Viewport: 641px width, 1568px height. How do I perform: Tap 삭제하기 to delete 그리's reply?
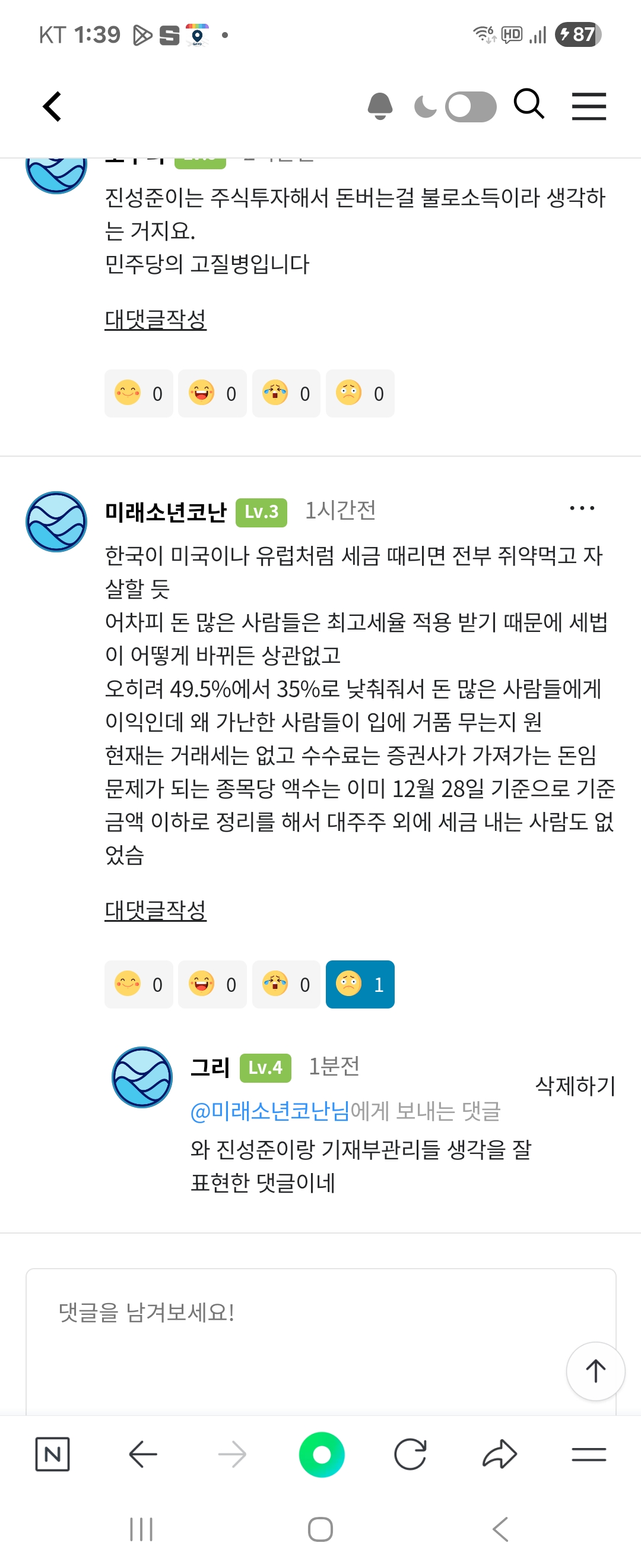coord(575,1085)
